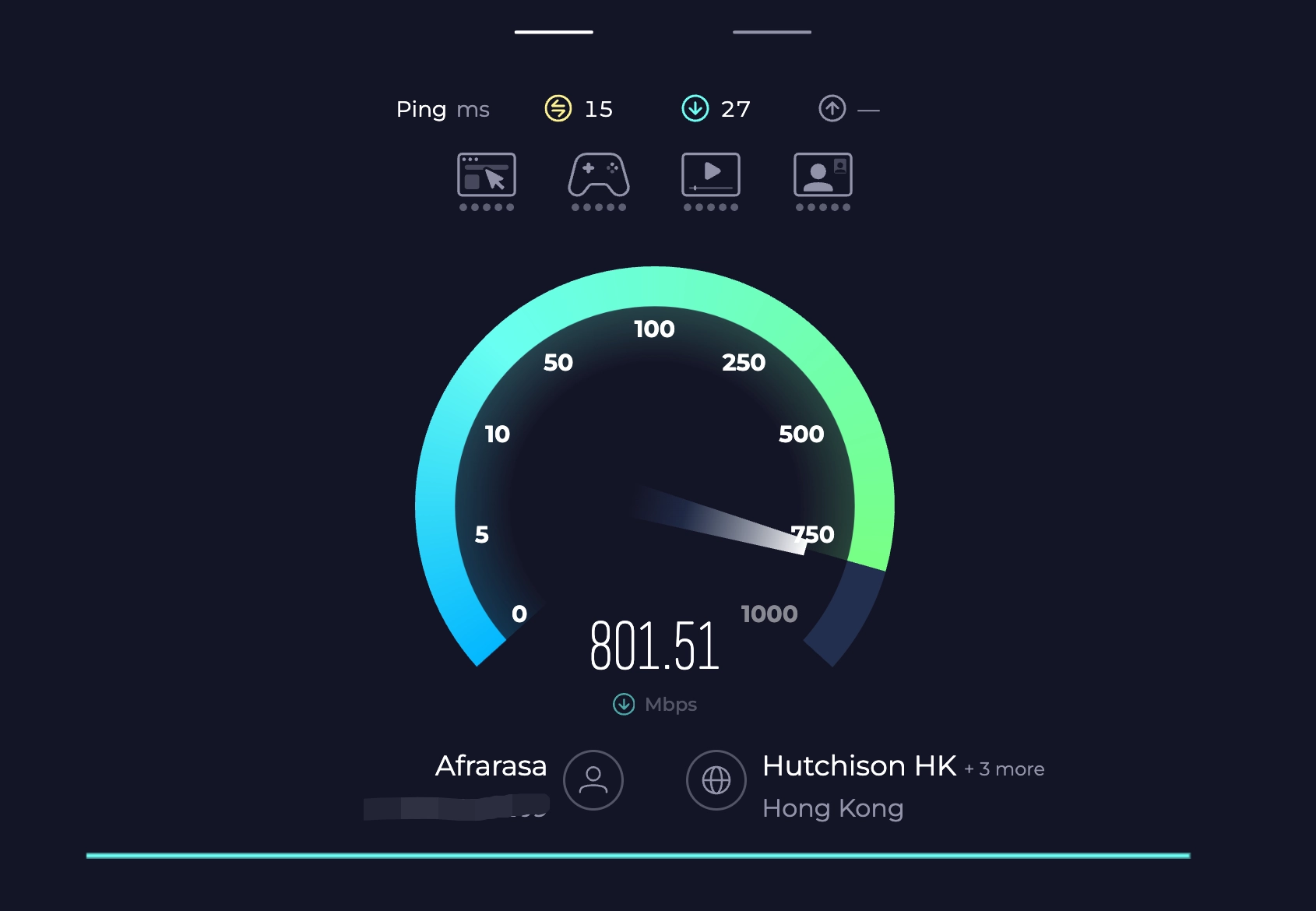1316x911 pixels.
Task: Open the gaming controller rating icon
Action: [x=598, y=176]
